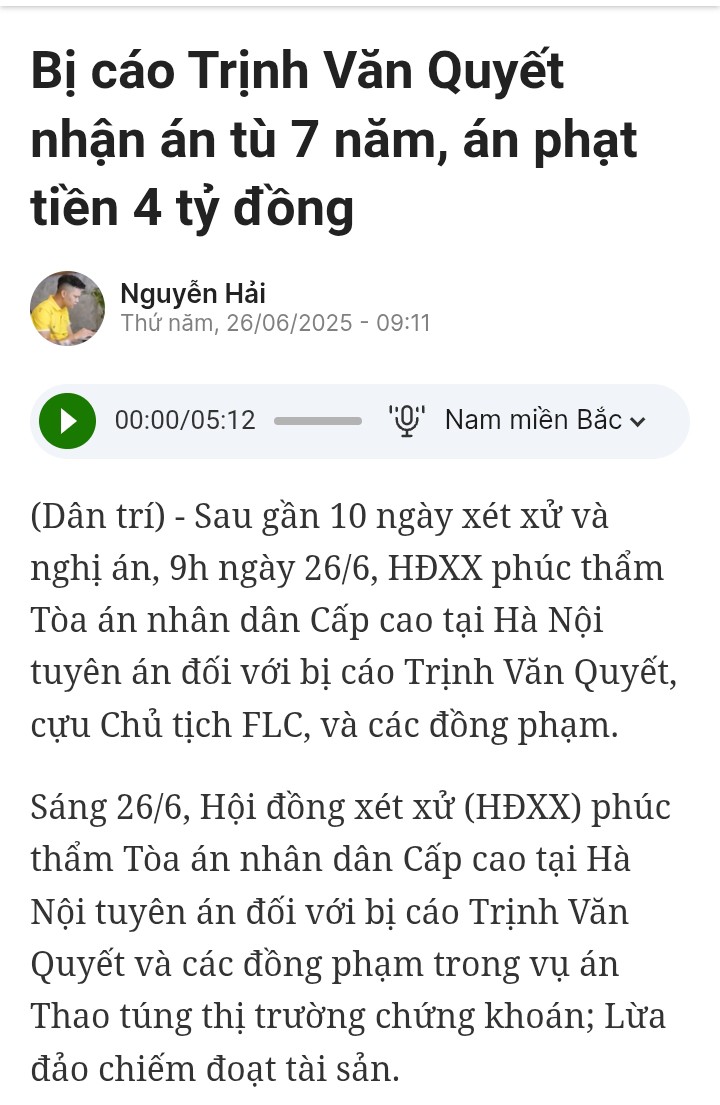
Task: Open author Nguyễn Hải's profile
Action: tap(192, 293)
